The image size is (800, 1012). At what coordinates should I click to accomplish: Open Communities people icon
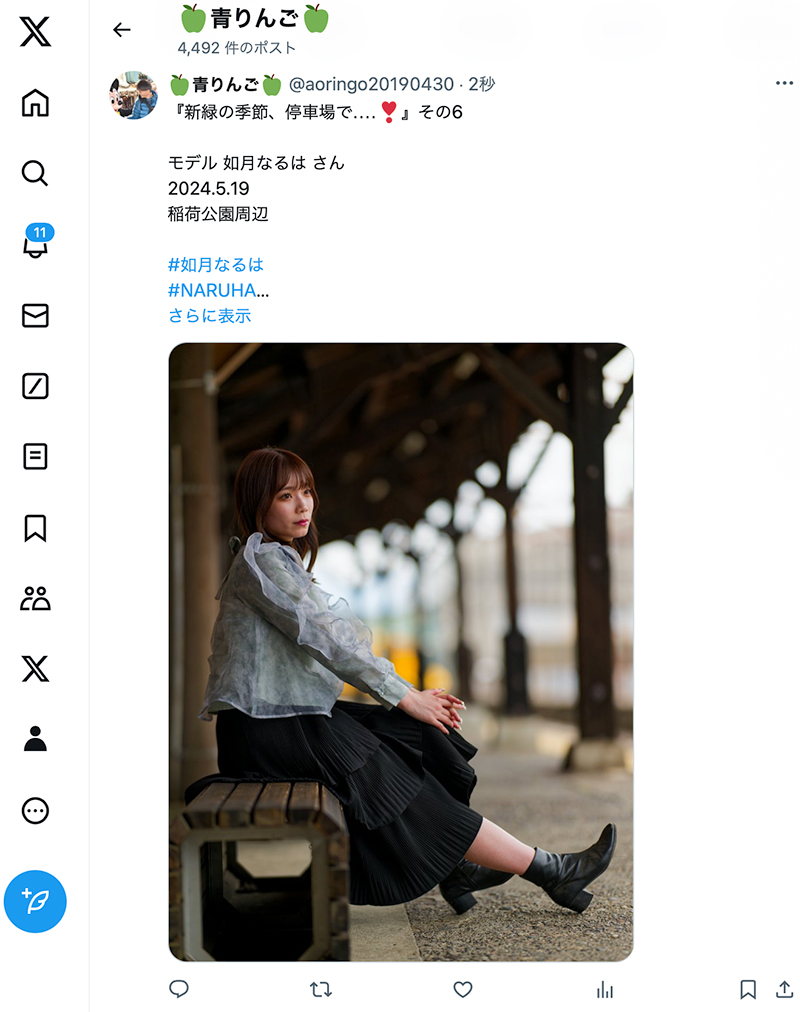35,599
